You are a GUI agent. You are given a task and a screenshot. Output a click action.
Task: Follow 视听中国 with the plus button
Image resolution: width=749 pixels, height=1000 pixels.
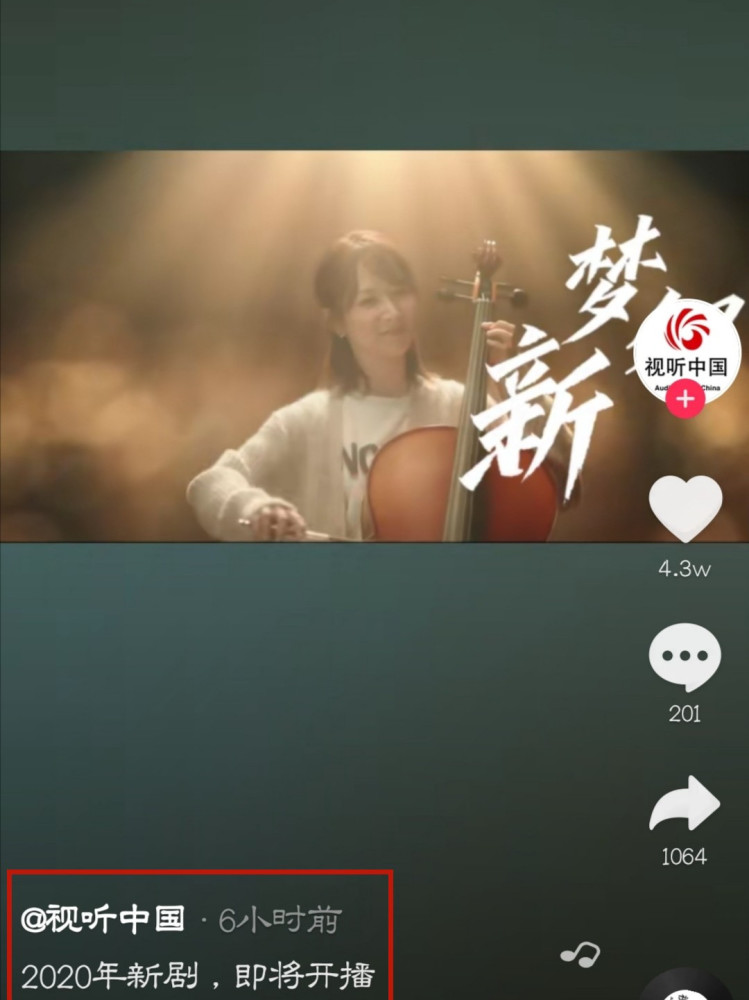[685, 400]
